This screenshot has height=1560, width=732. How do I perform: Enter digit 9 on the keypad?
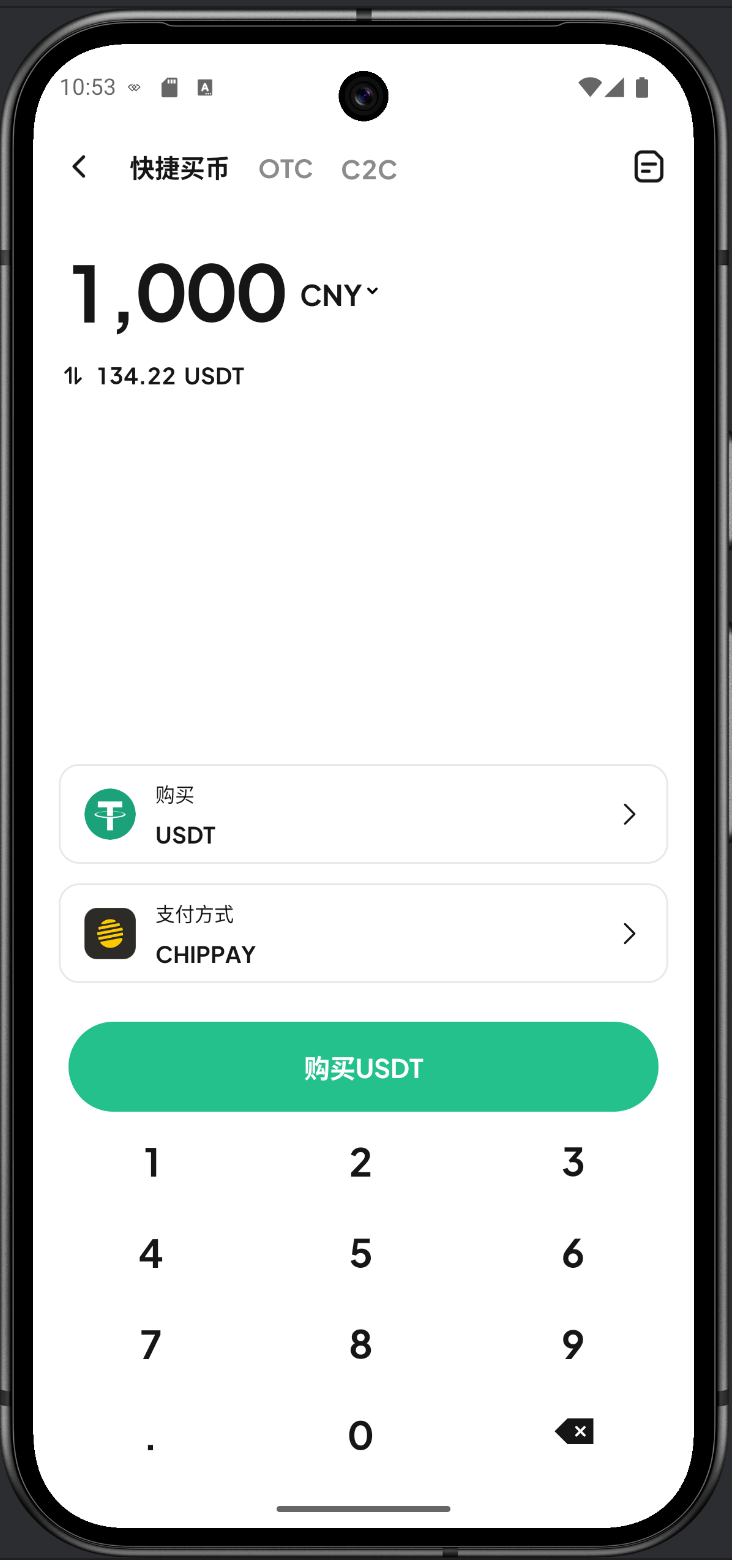pyautogui.click(x=572, y=1344)
